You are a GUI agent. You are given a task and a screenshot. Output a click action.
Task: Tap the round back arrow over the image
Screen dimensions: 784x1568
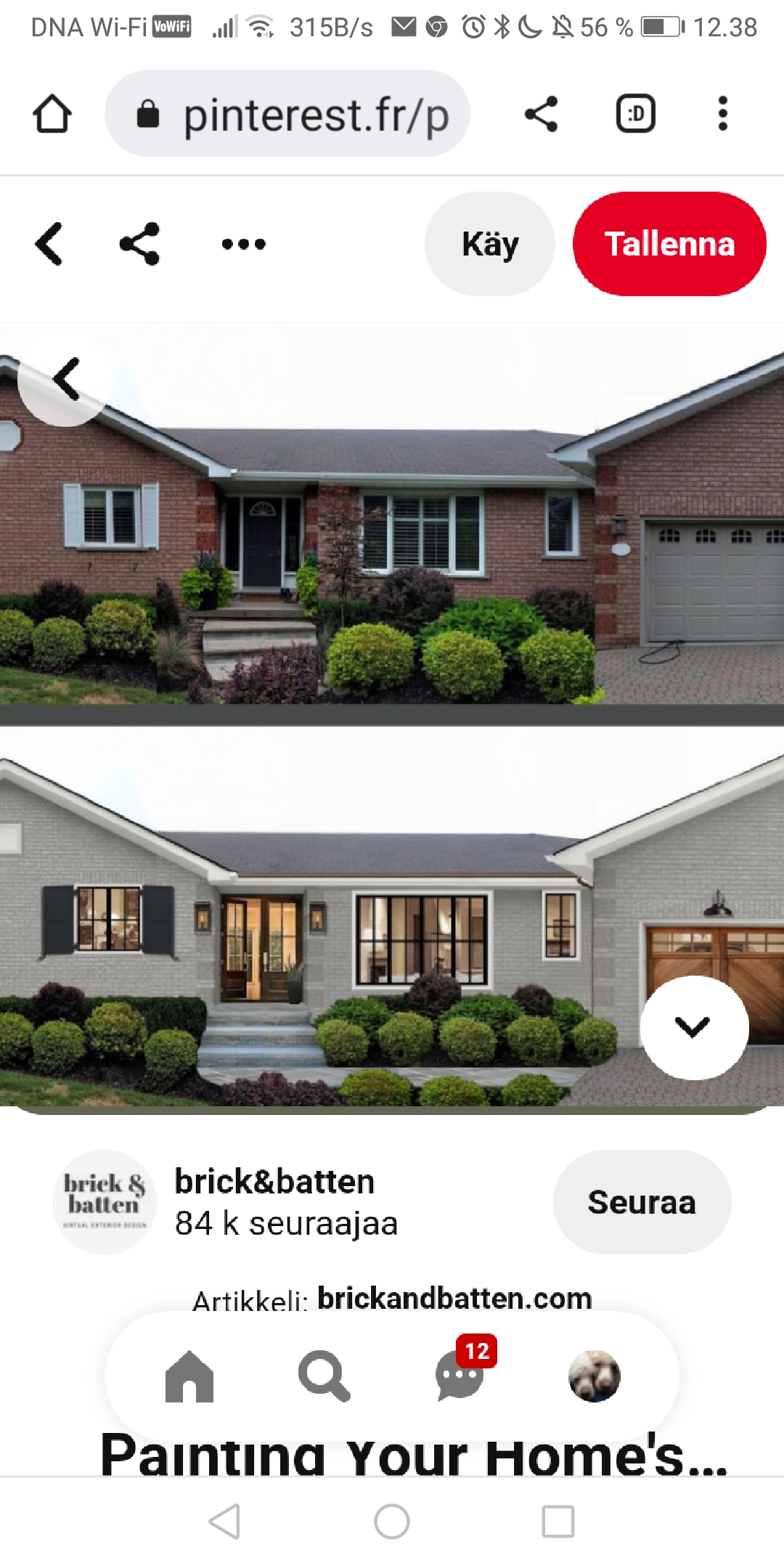pyautogui.click(x=65, y=379)
